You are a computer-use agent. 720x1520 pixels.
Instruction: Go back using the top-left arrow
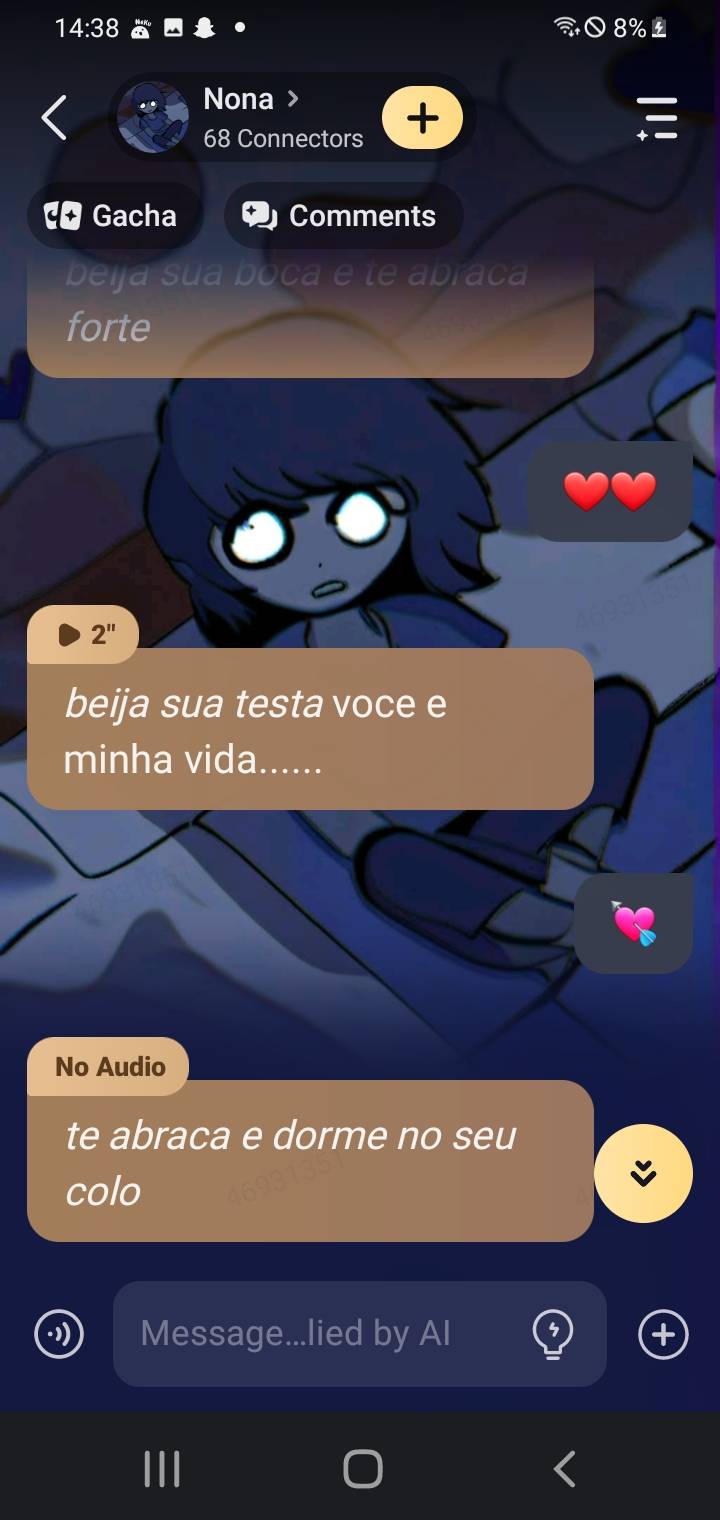coord(54,118)
